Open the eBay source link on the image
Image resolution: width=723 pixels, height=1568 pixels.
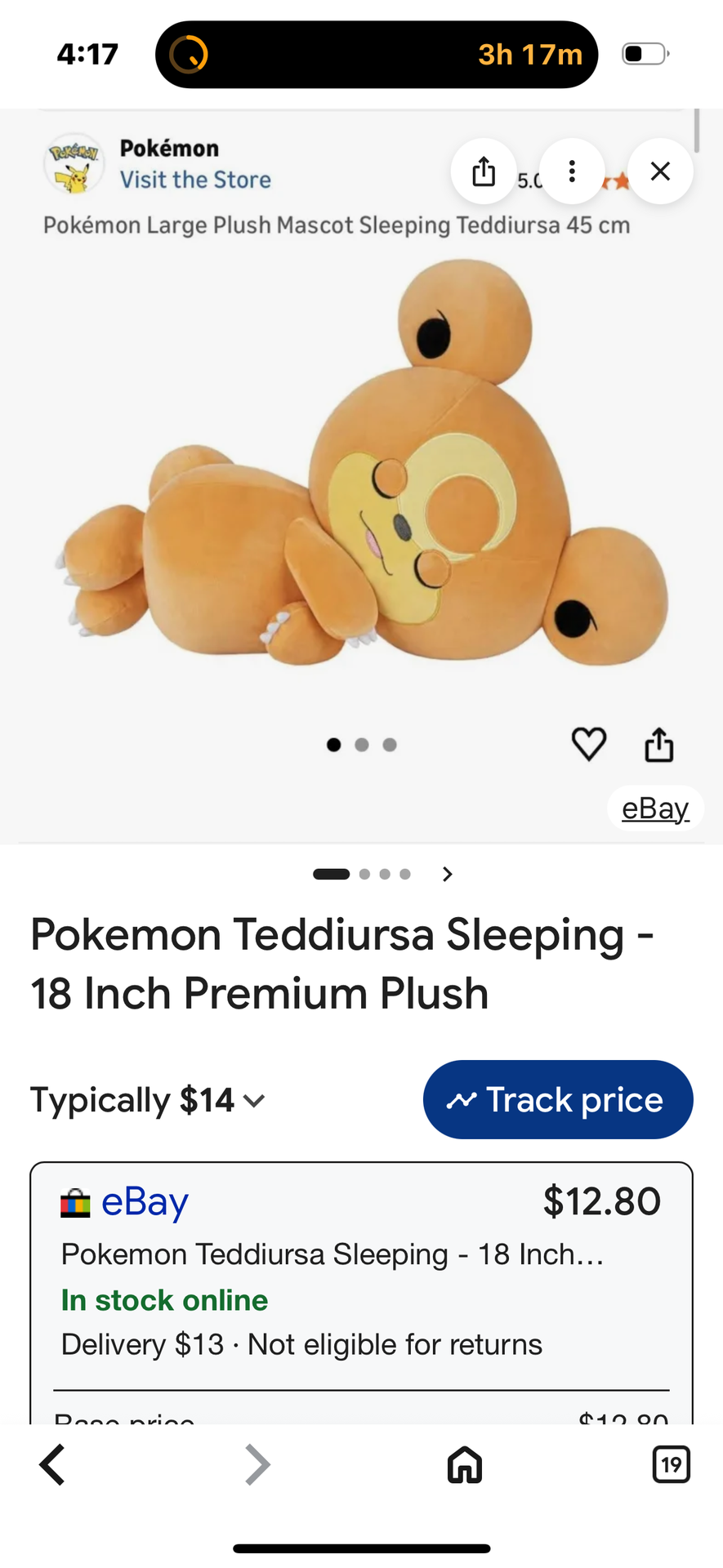655,808
